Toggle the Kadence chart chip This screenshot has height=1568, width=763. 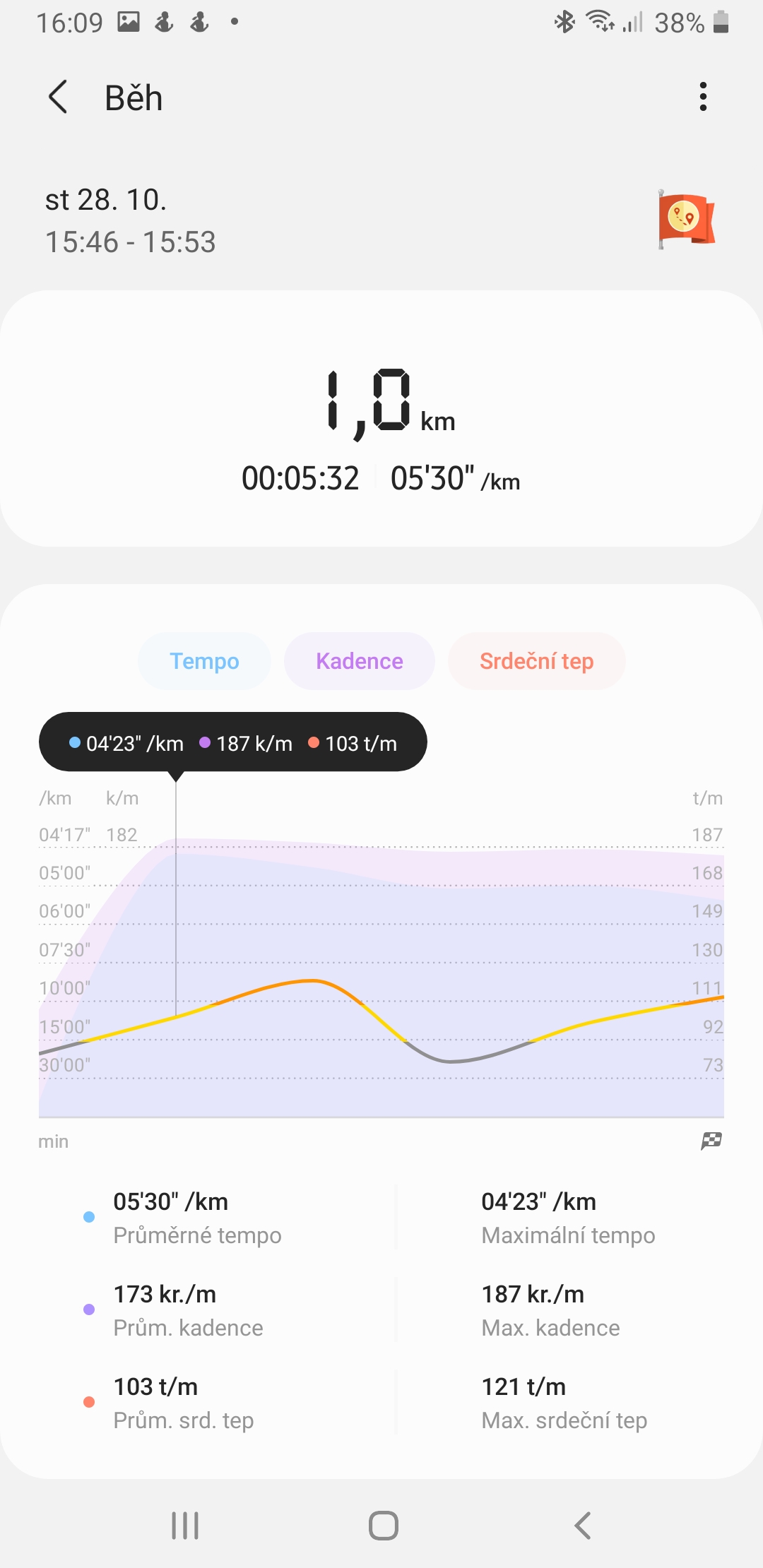[360, 661]
